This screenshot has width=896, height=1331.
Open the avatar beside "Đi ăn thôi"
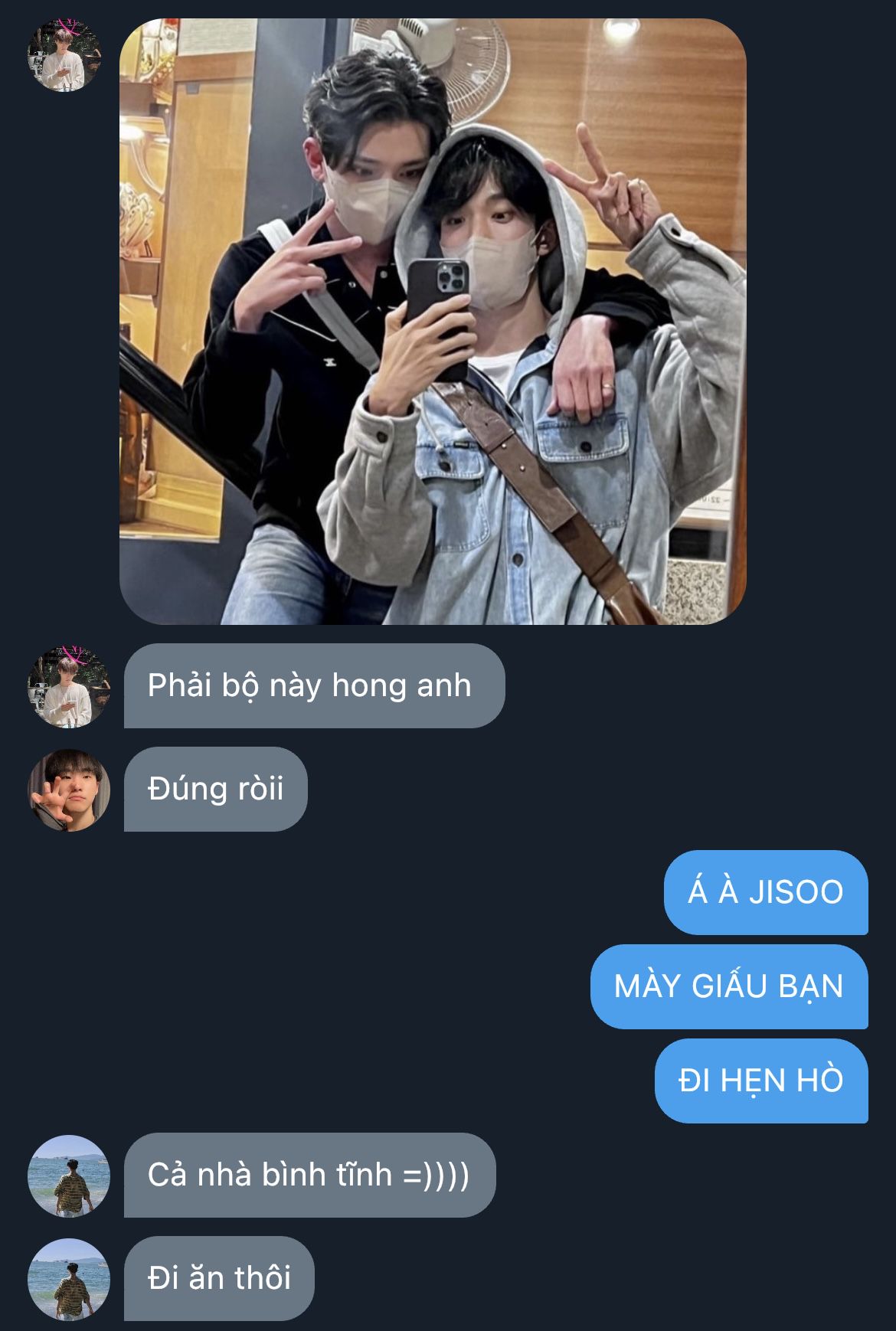(x=69, y=1279)
